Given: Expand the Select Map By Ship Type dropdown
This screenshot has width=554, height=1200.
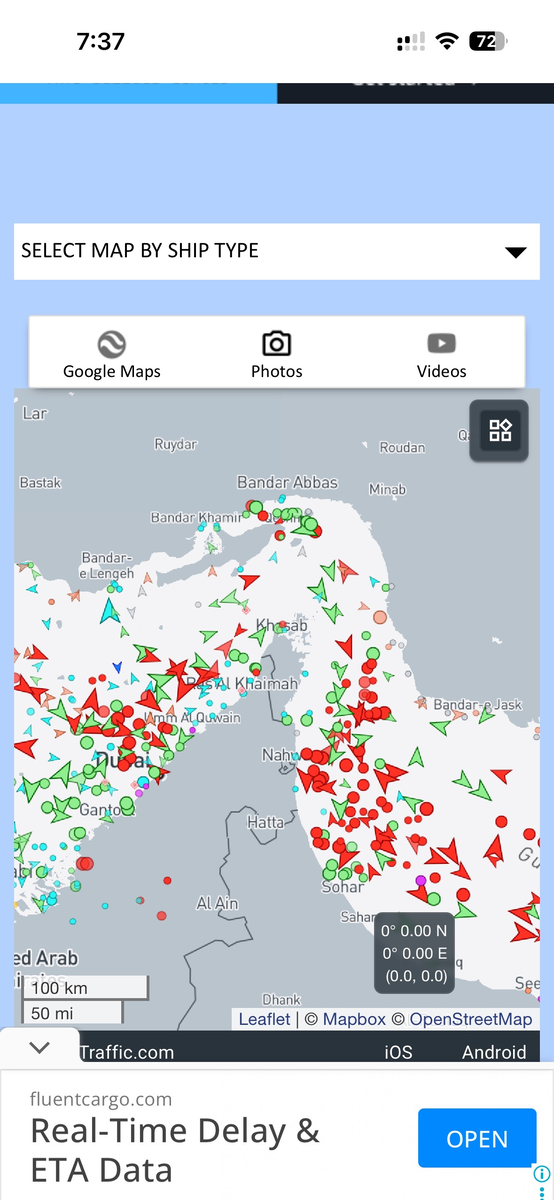Looking at the screenshot, I should [x=276, y=251].
